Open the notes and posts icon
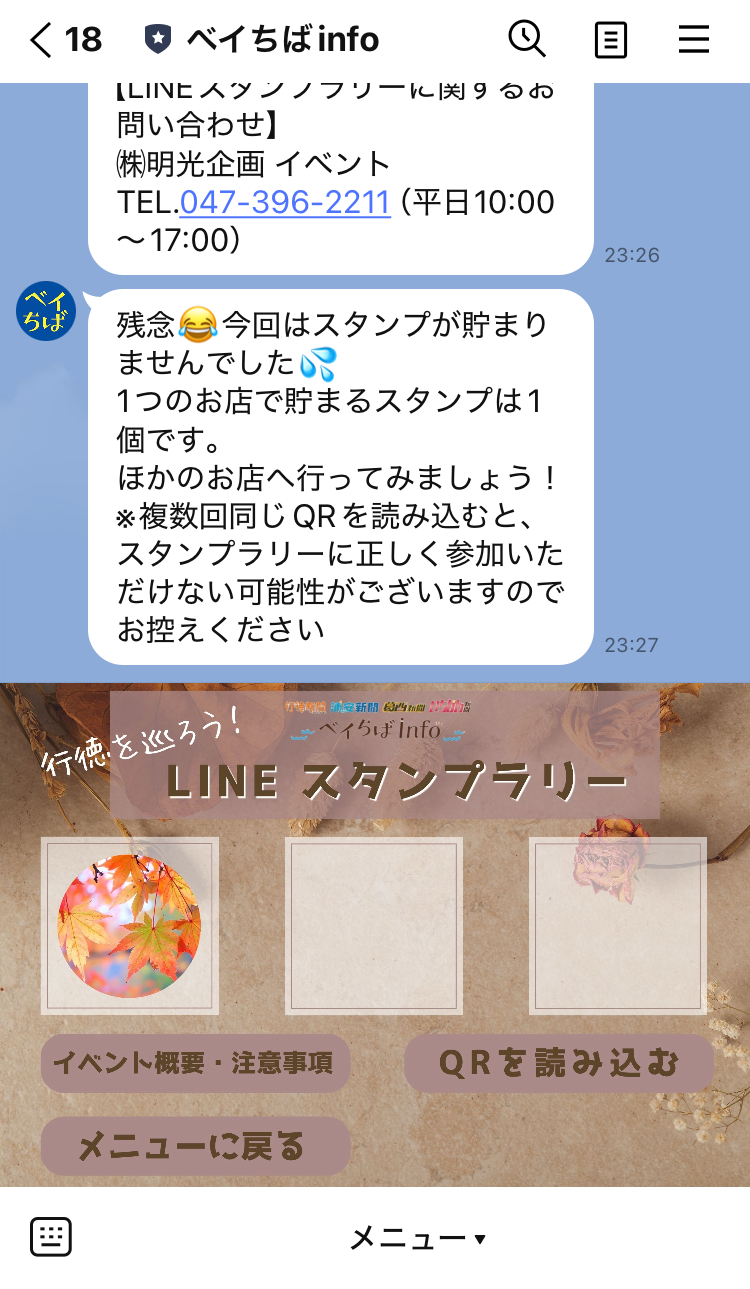Image resolution: width=750 pixels, height=1289 pixels. [x=610, y=40]
